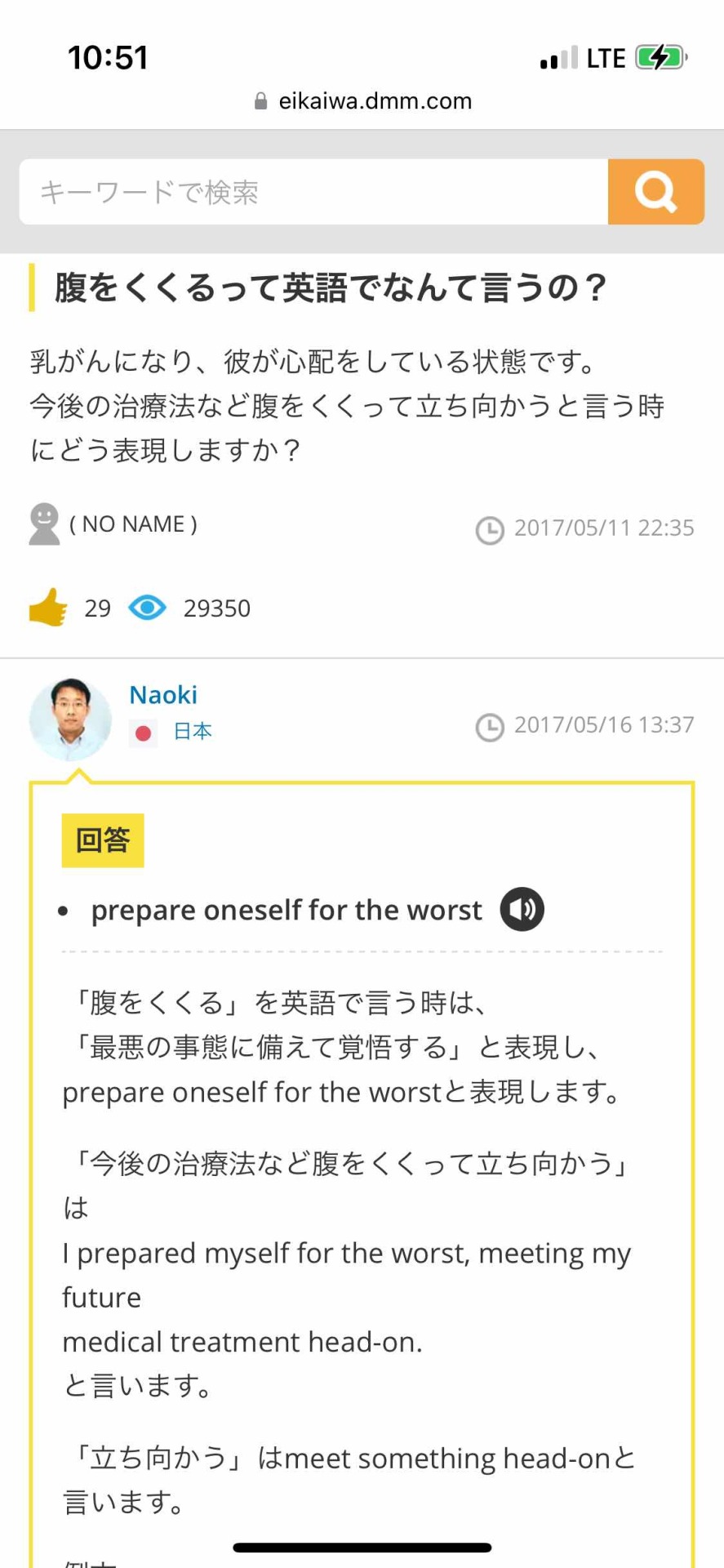
Task: Play audio for prepare oneself for the worst
Action: coord(522,909)
